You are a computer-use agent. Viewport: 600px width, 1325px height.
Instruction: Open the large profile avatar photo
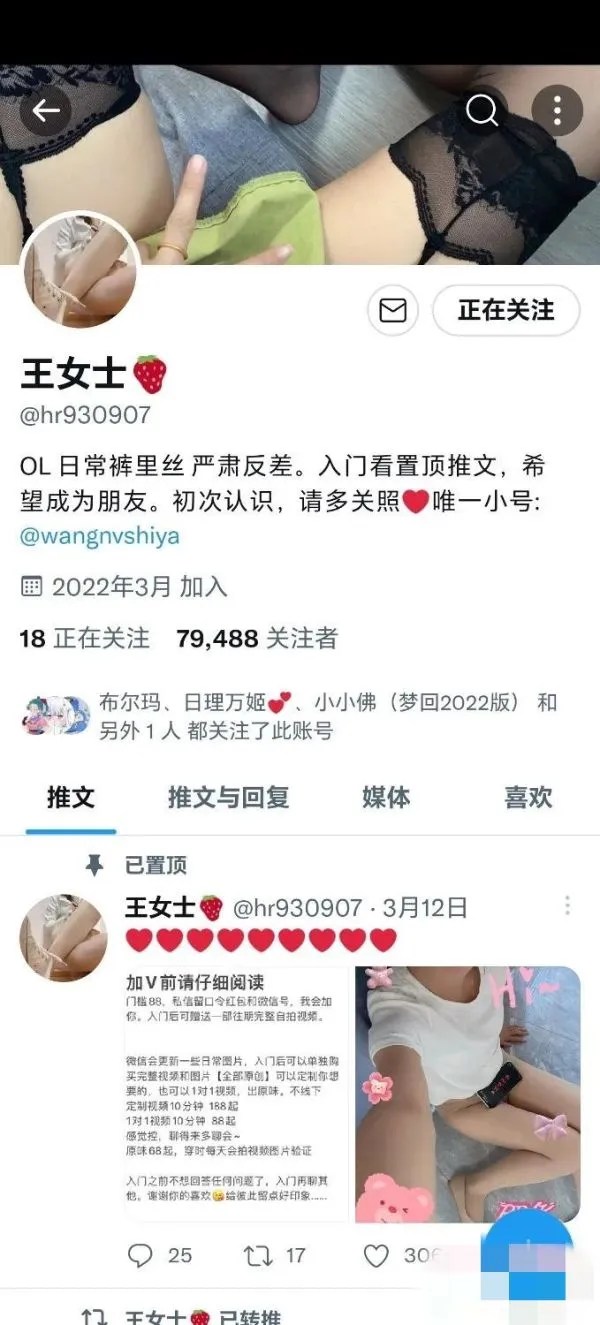coord(79,269)
